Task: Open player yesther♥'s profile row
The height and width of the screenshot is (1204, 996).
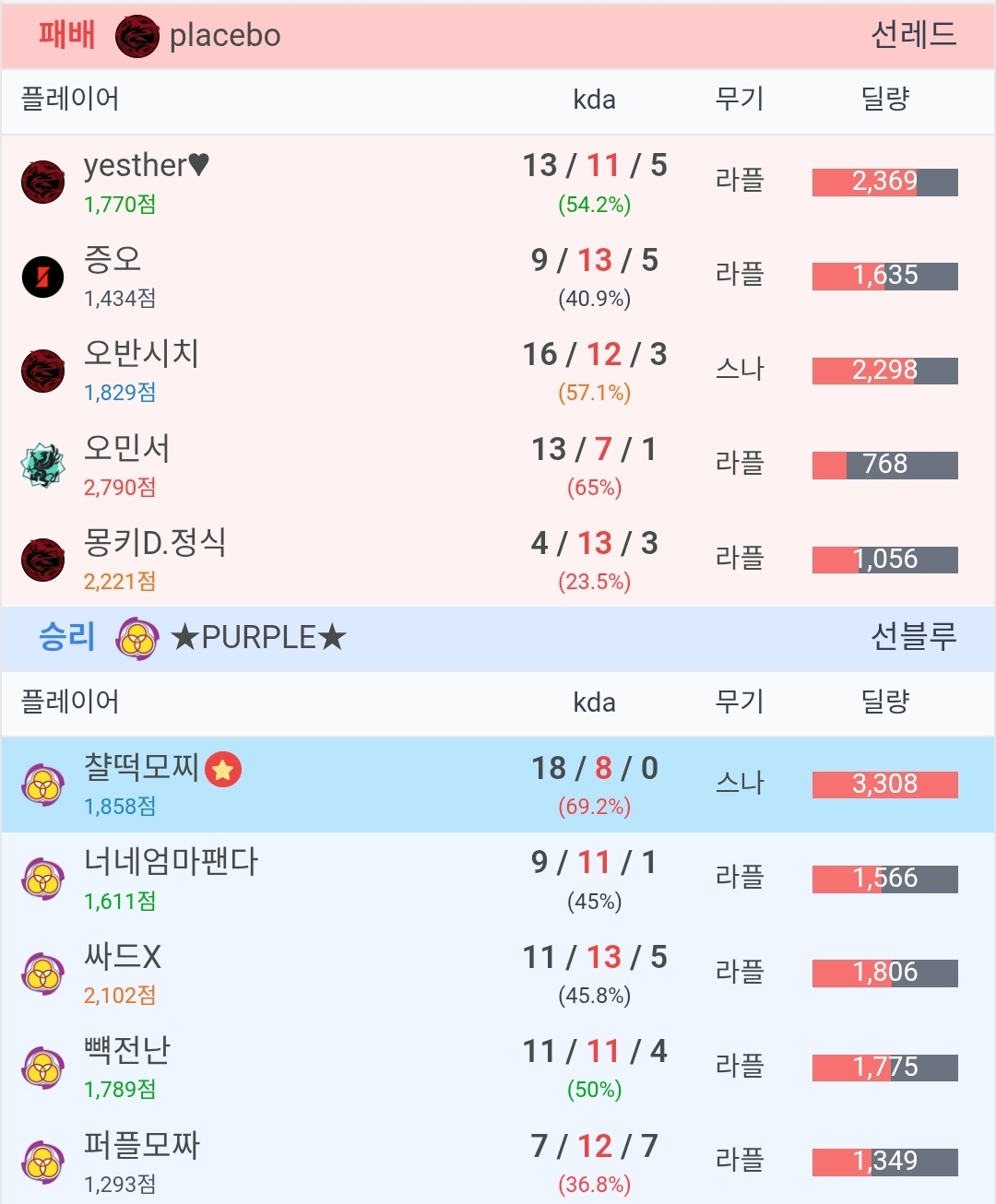Action: 146,167
